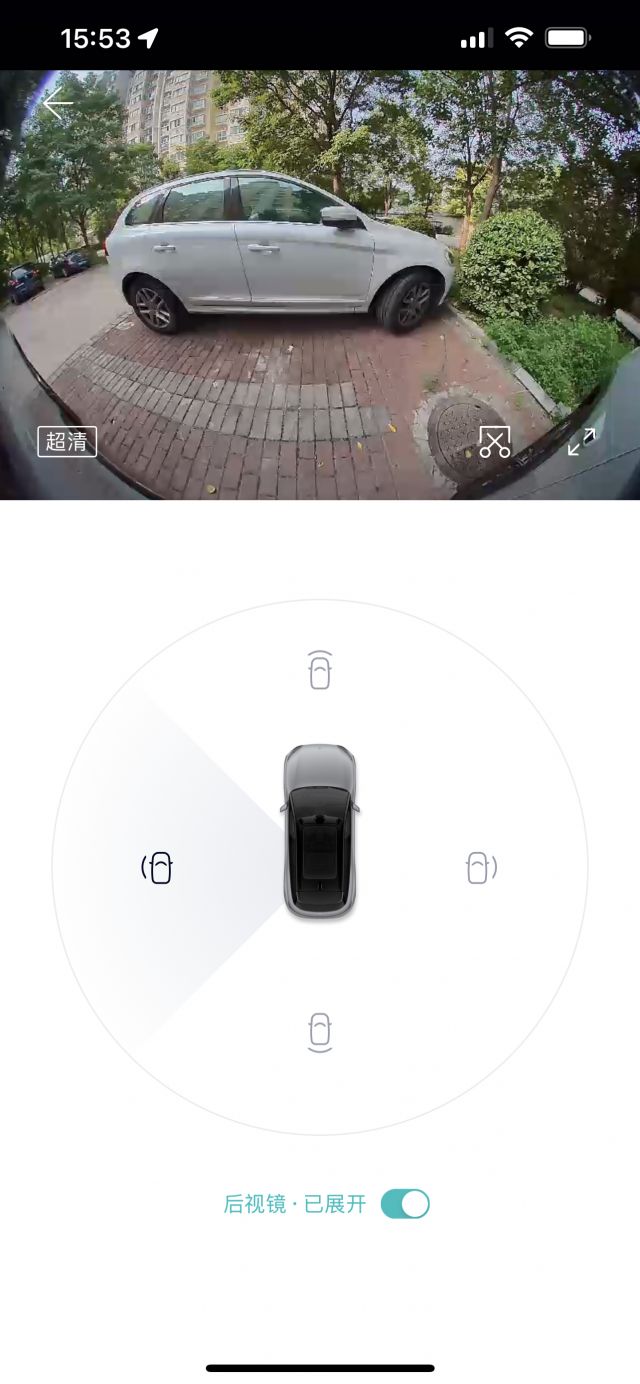Switch to the right side camera view
Image resolution: width=640 pixels, height=1384 pixels.
click(481, 867)
